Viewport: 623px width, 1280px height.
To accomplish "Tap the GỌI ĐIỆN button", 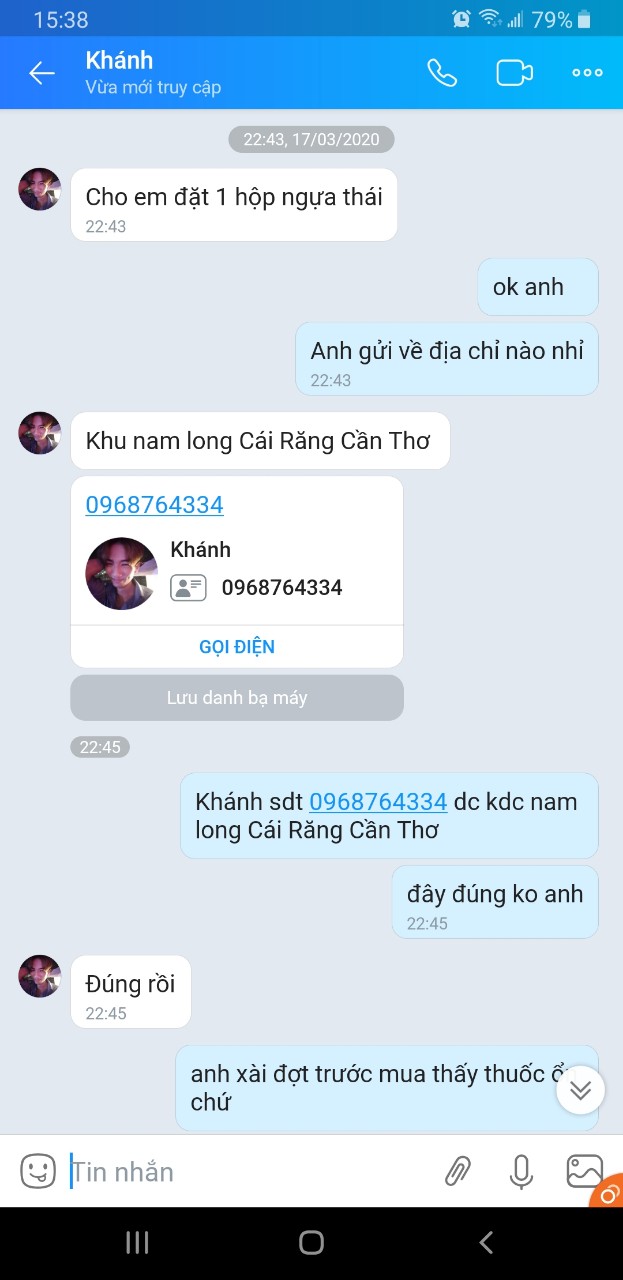I will 237,647.
